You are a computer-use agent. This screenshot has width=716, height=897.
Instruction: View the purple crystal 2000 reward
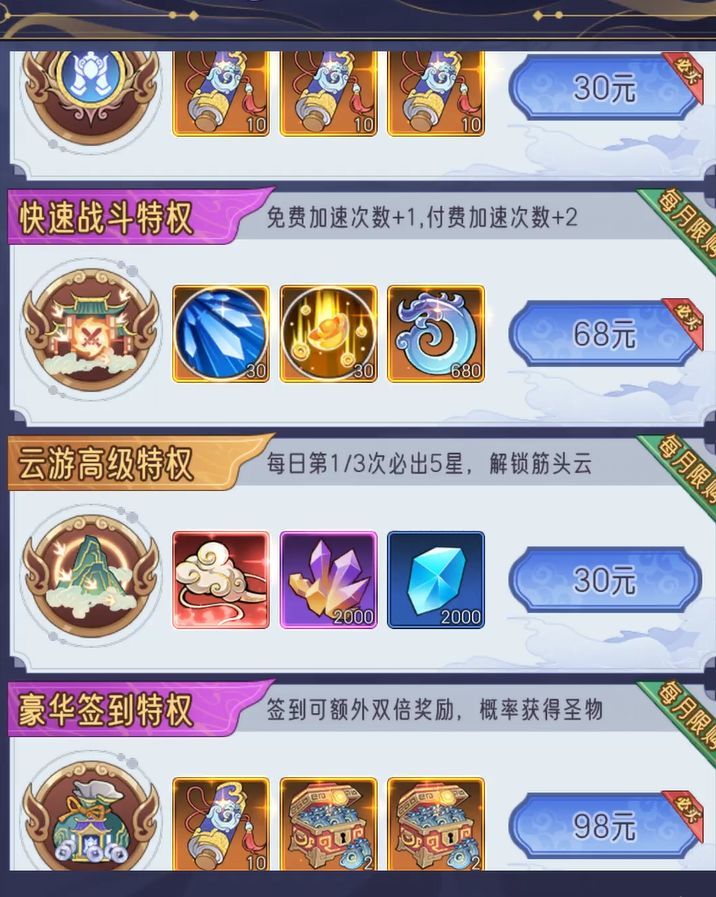[329, 580]
